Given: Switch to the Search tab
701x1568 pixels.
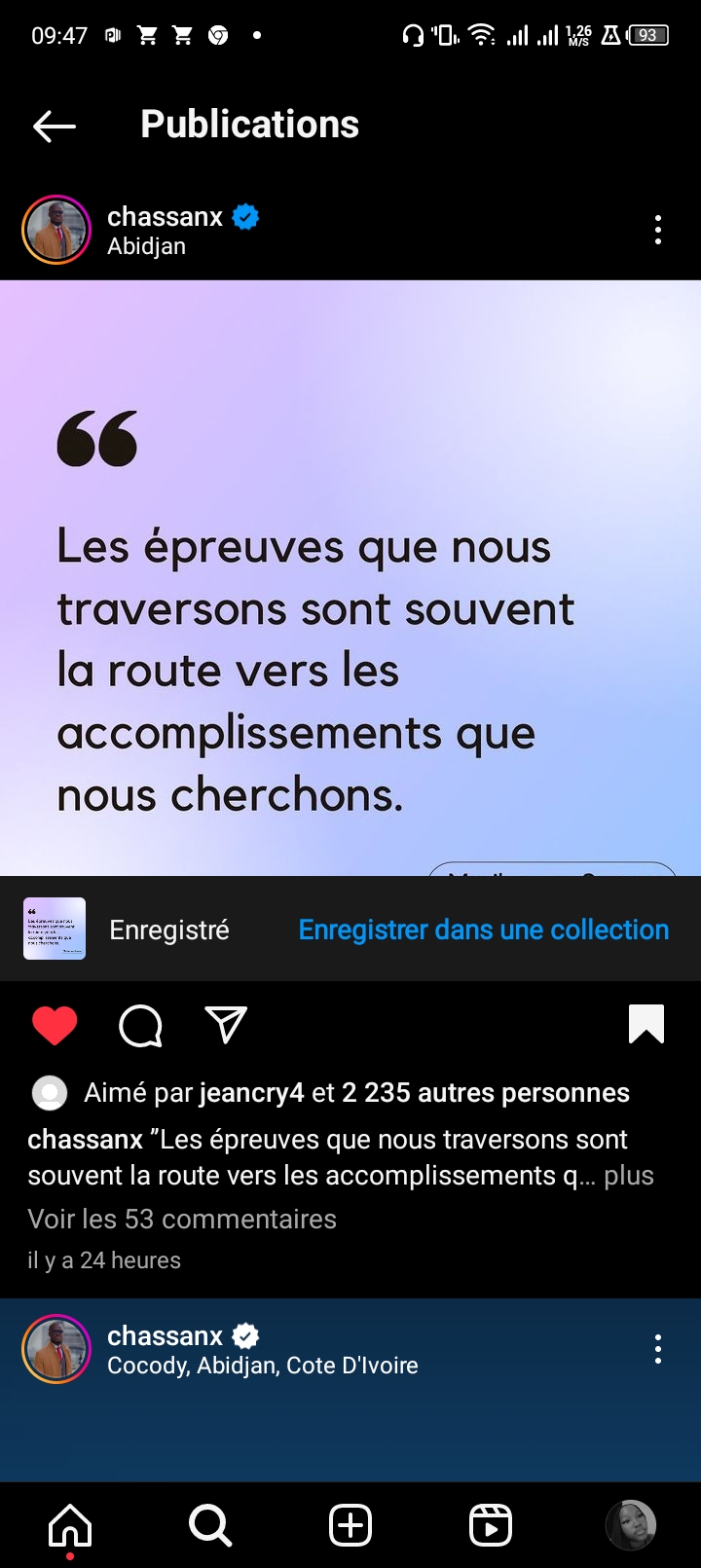Looking at the screenshot, I should click(210, 1524).
